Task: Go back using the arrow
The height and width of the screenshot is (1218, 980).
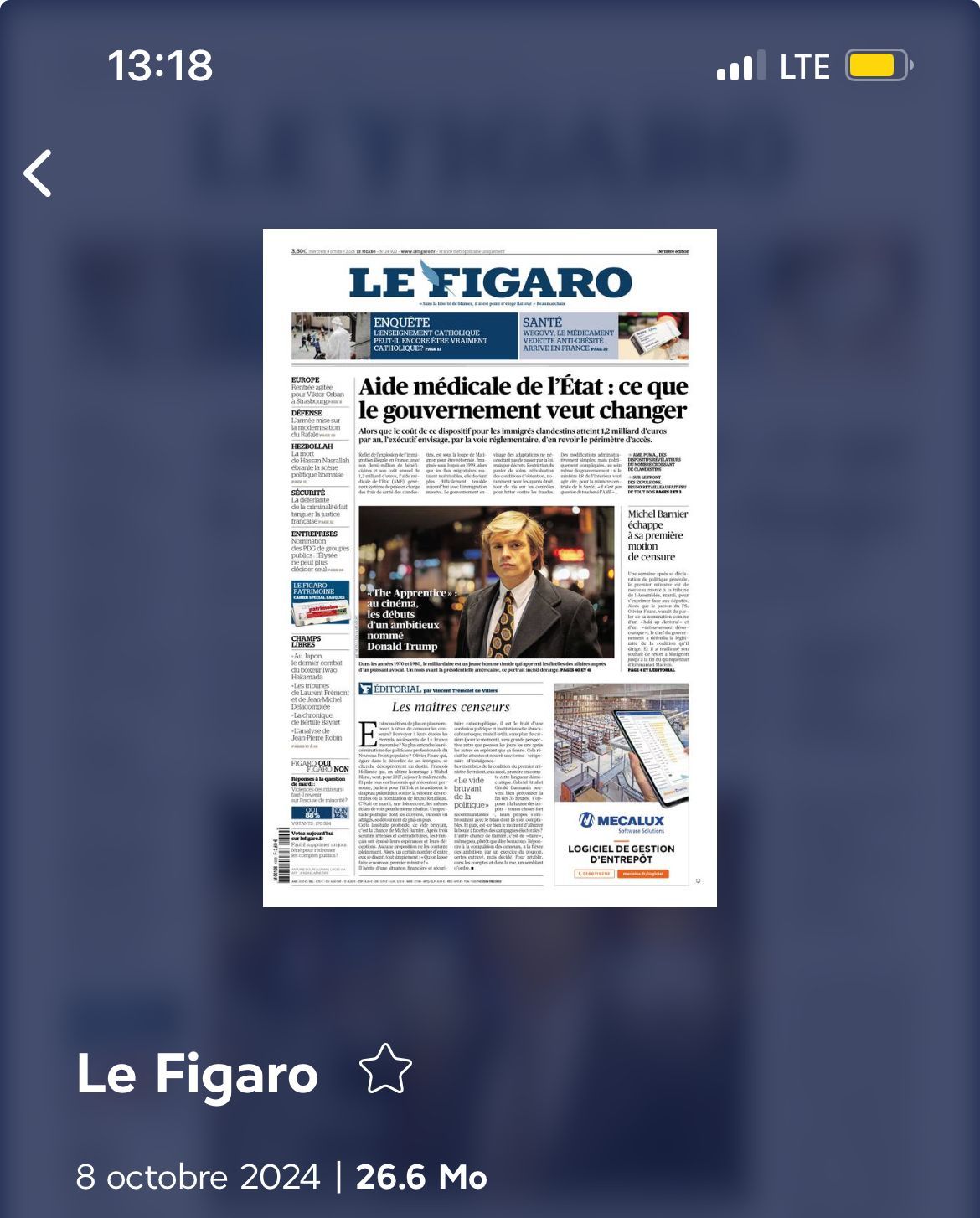Action: 39,173
